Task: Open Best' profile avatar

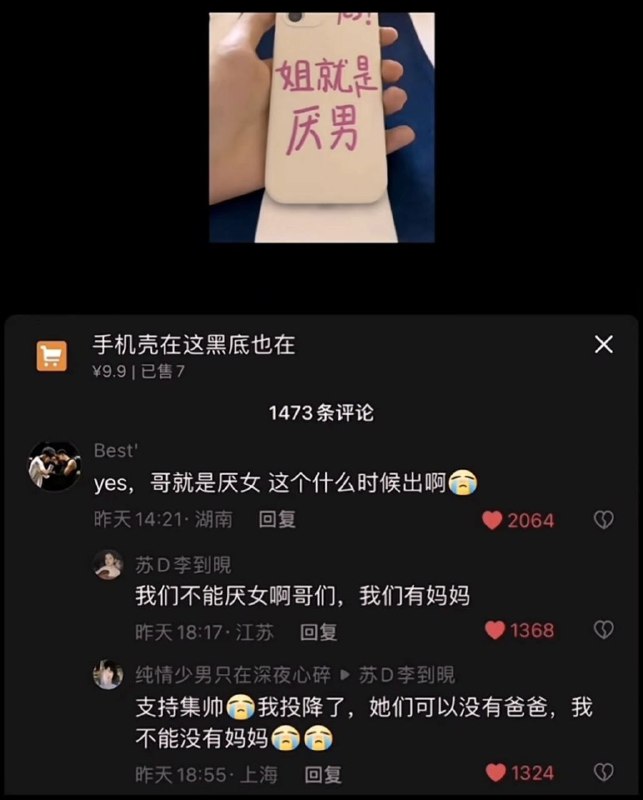Action: point(54,465)
